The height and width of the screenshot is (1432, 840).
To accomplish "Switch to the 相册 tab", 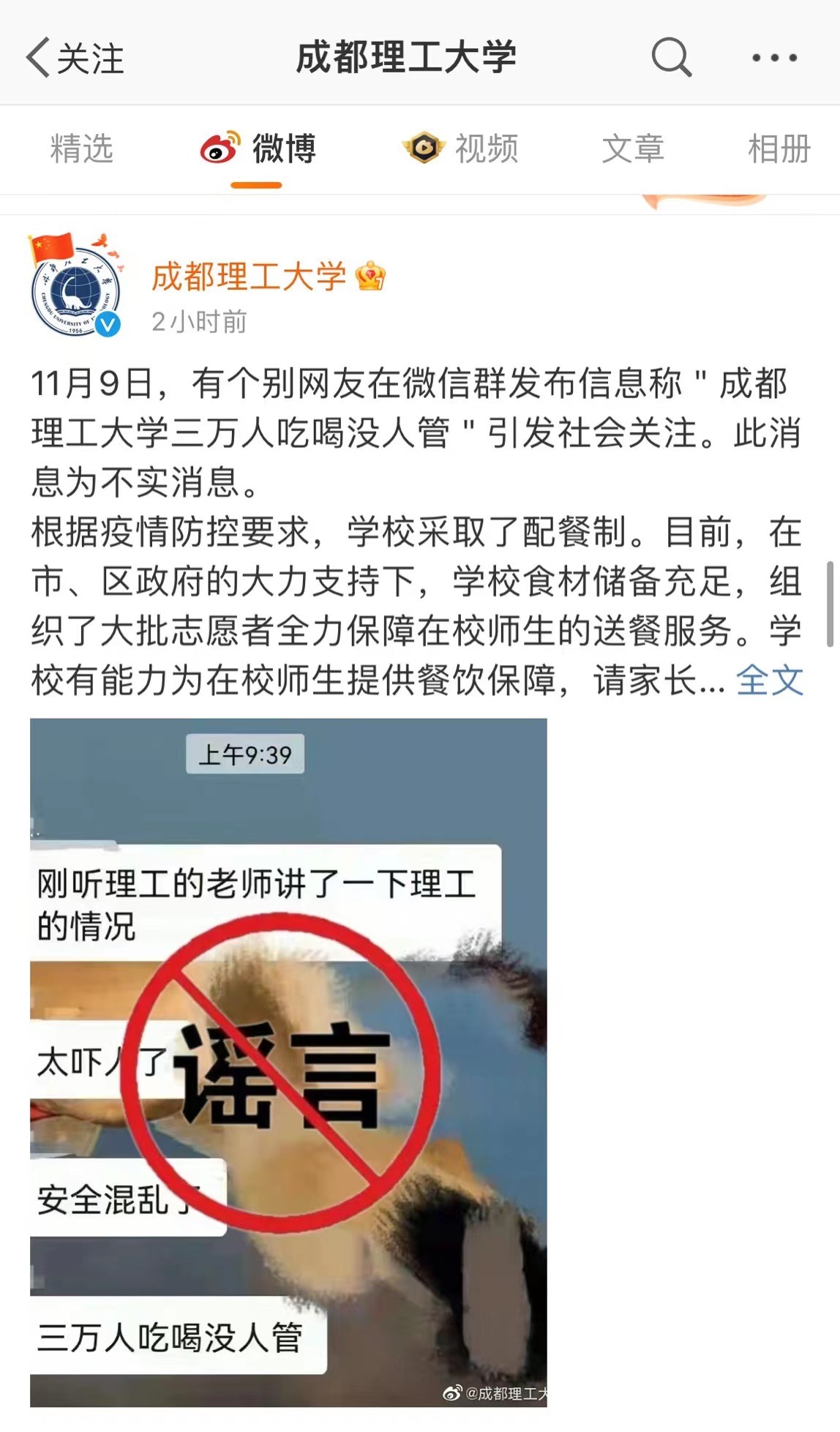I will tap(779, 149).
